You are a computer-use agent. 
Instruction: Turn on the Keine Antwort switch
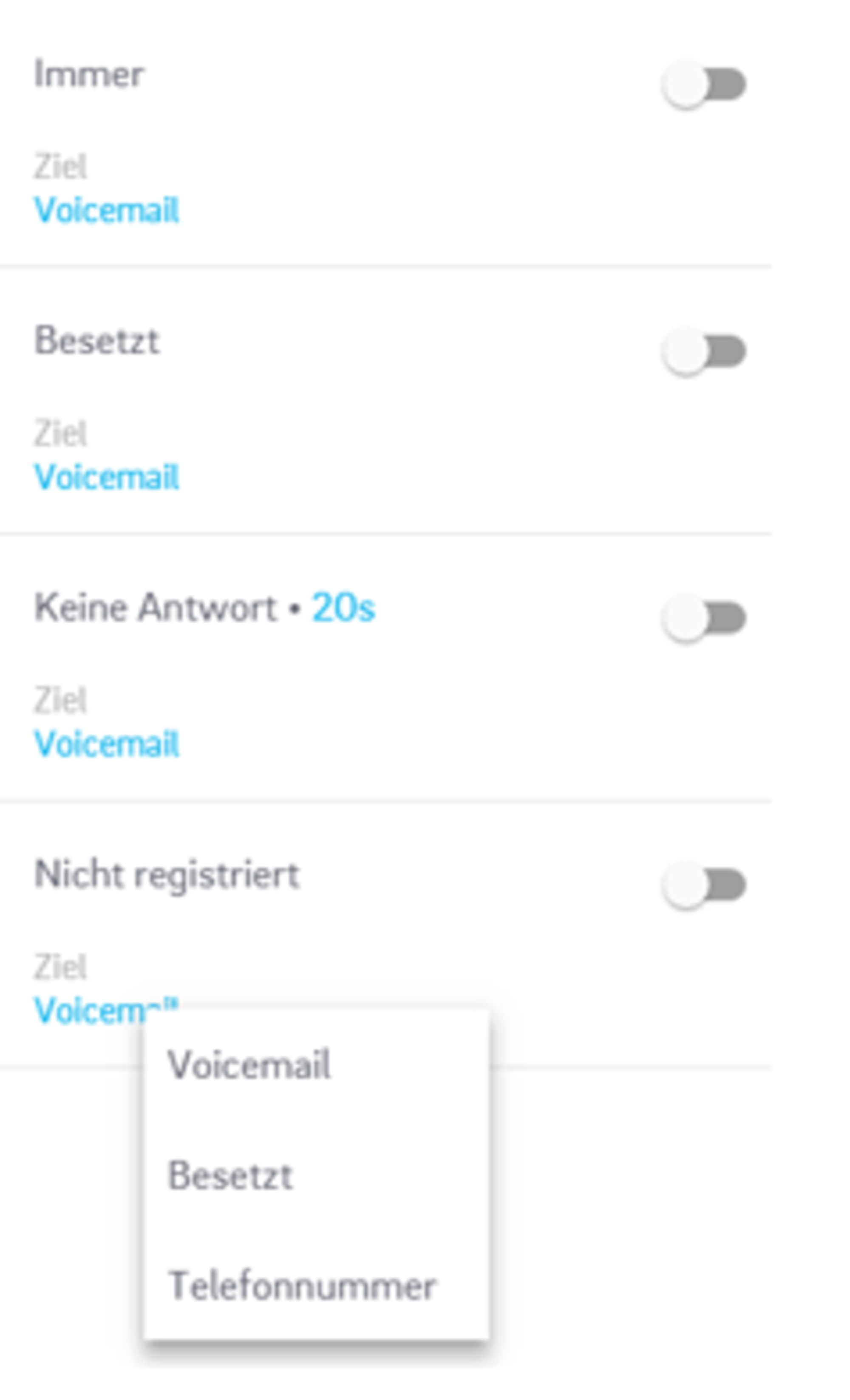(703, 618)
